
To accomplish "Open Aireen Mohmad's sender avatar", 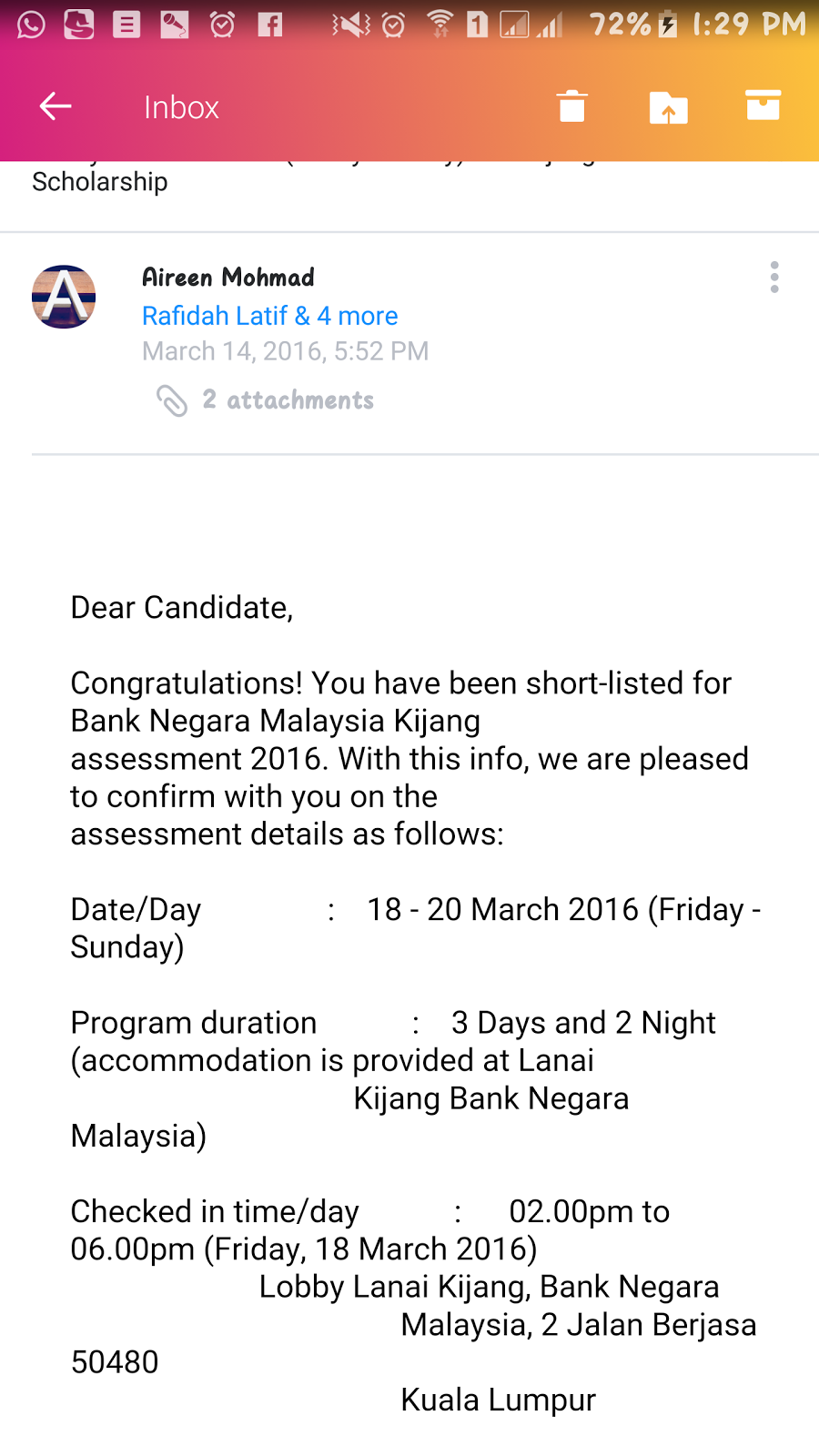I will click(x=64, y=297).
